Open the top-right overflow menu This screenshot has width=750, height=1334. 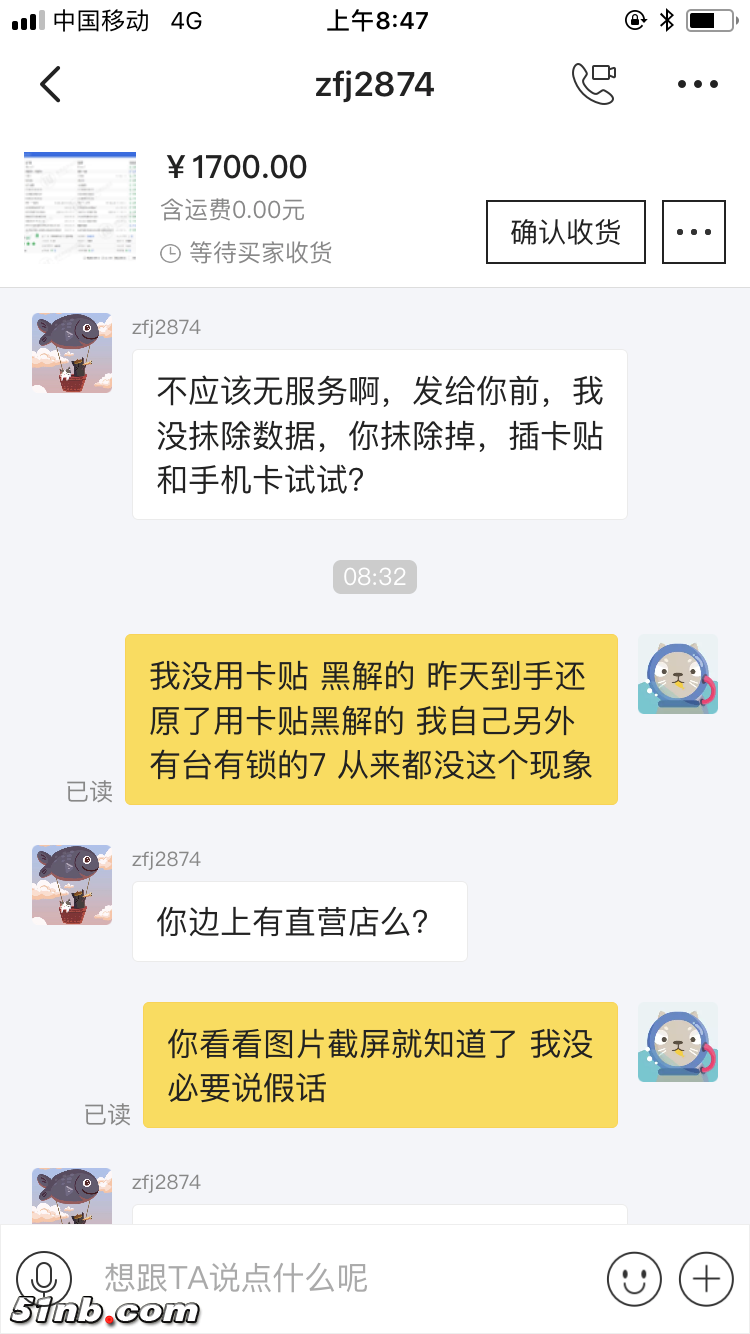click(697, 85)
